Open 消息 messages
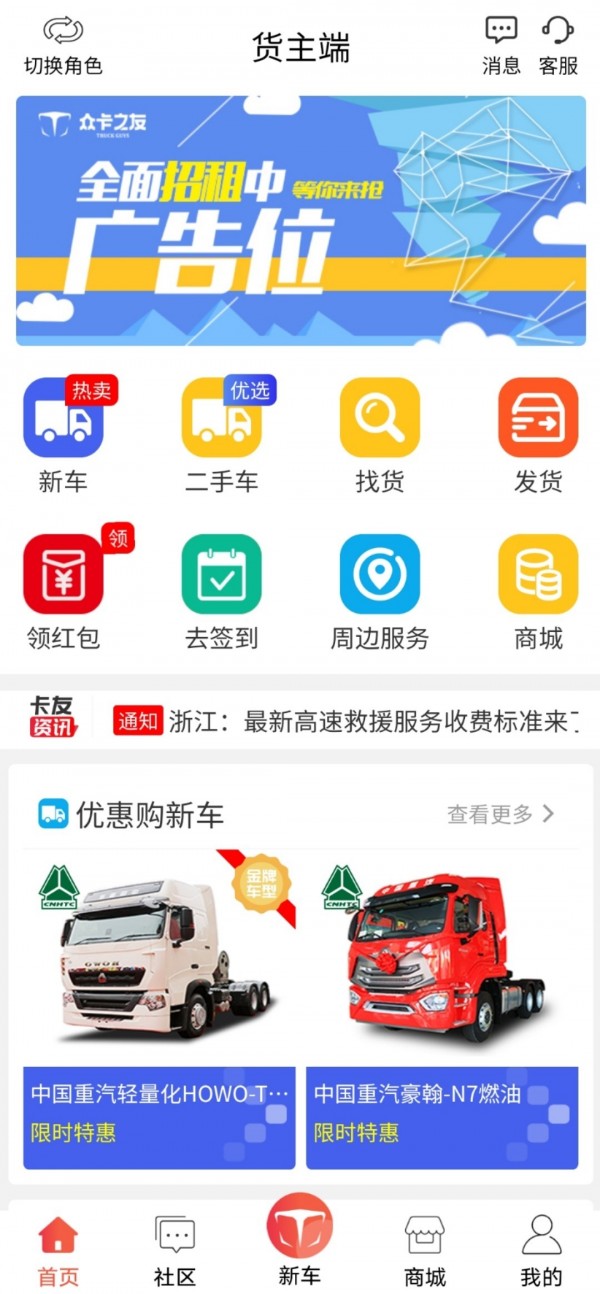The image size is (600, 1294). tap(501, 45)
